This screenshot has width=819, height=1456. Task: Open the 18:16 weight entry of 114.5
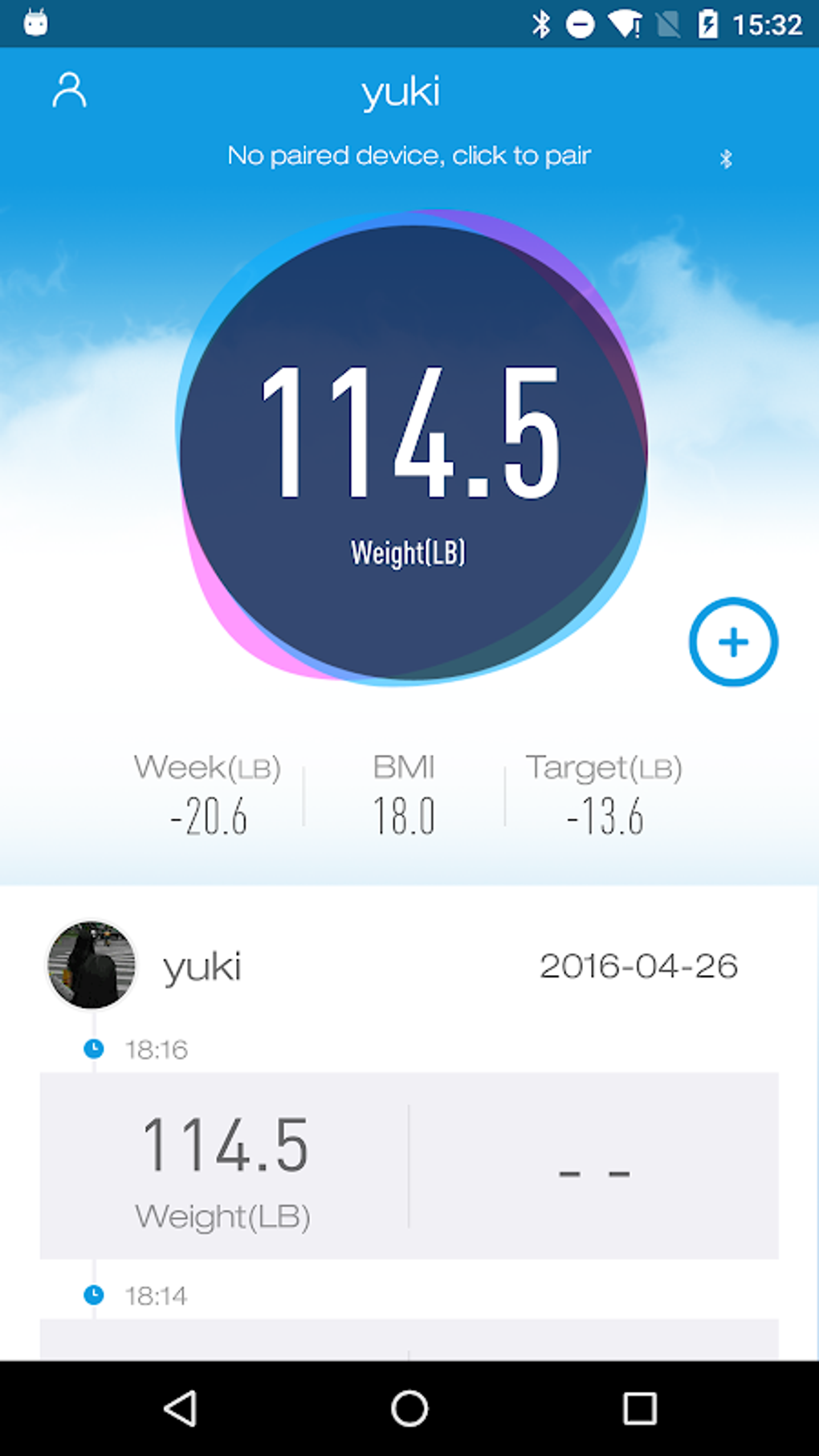[409, 1164]
